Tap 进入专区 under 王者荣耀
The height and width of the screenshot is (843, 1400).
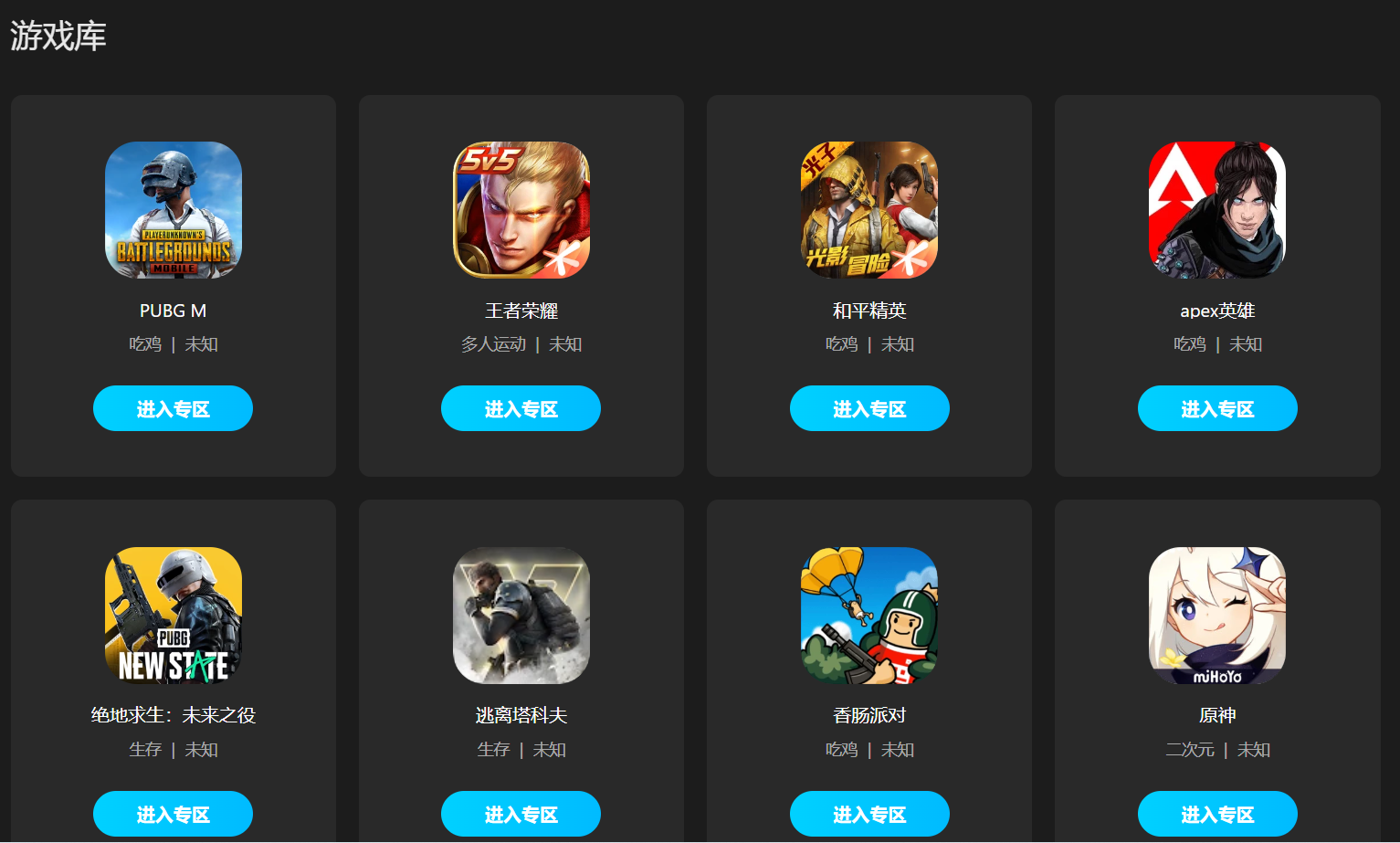pos(521,408)
